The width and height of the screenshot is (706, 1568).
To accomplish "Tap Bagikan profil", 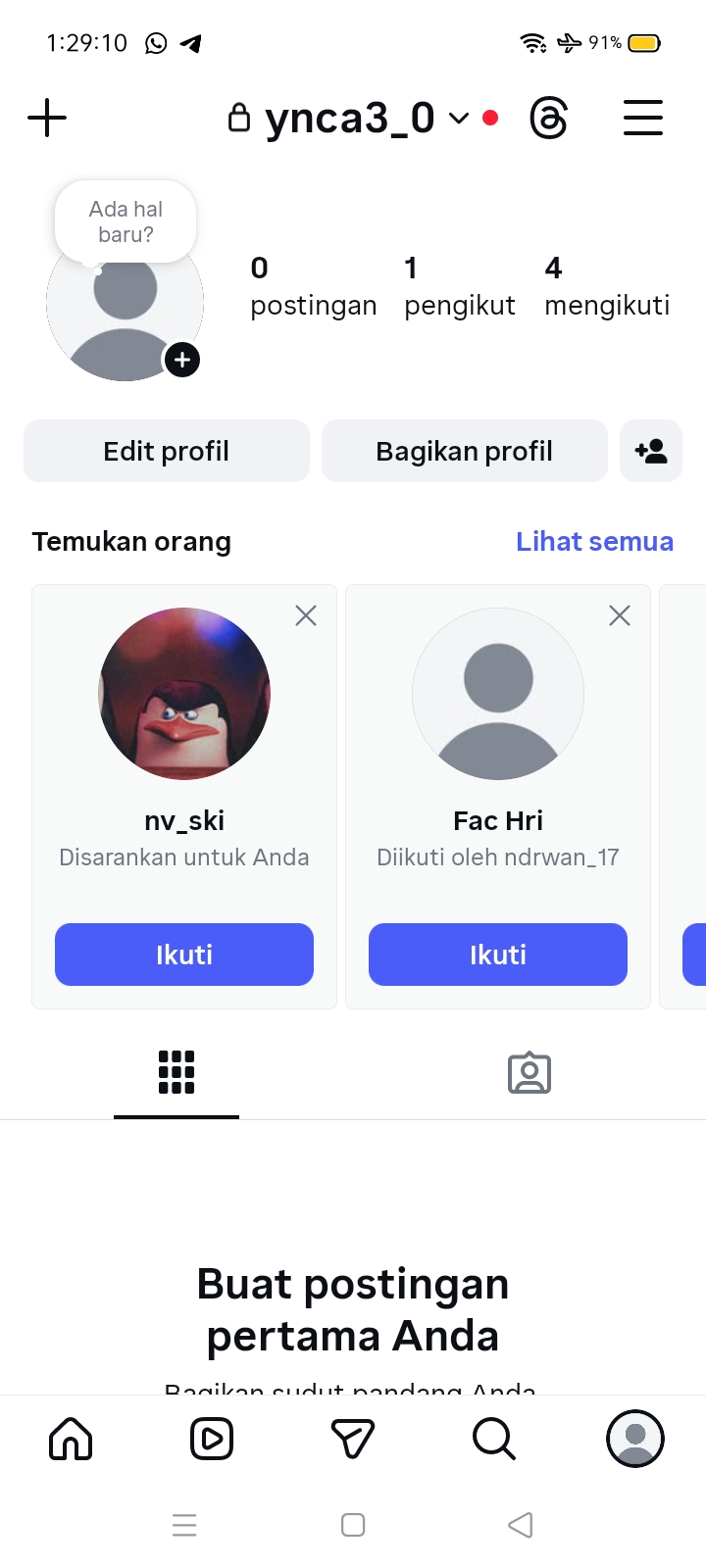I will pyautogui.click(x=465, y=451).
